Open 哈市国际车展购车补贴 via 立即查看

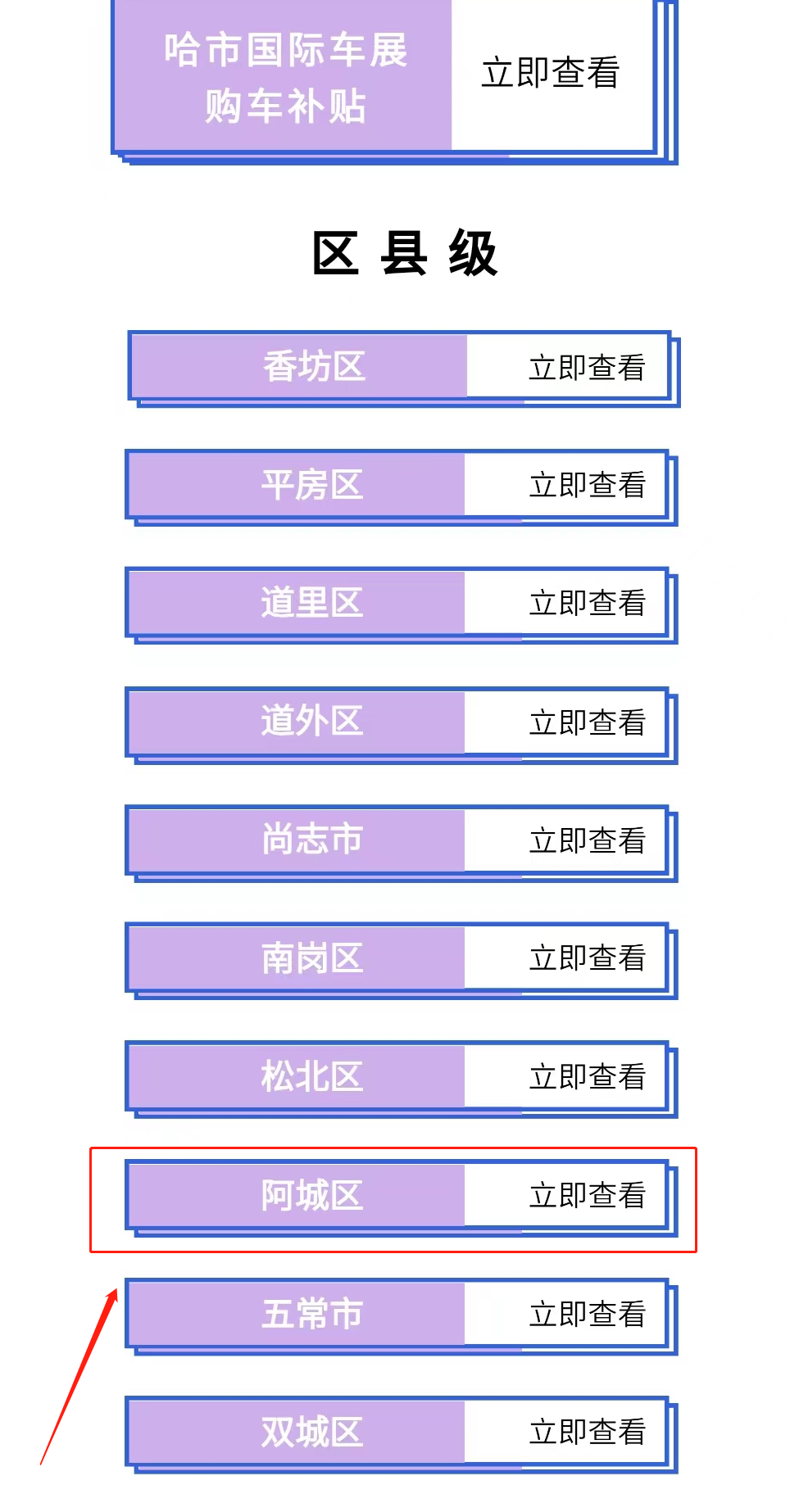pos(550,74)
